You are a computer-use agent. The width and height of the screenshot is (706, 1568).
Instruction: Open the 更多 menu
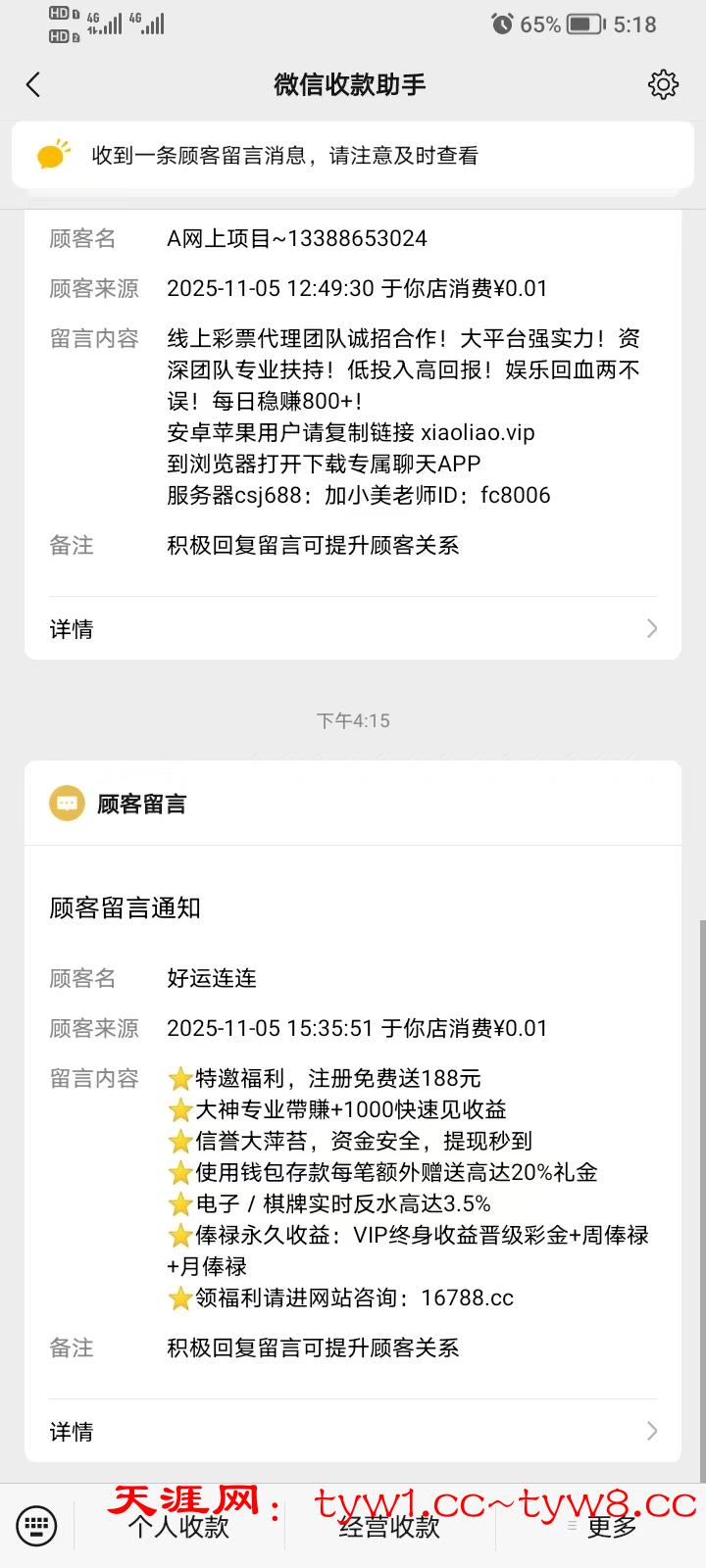point(602,1526)
